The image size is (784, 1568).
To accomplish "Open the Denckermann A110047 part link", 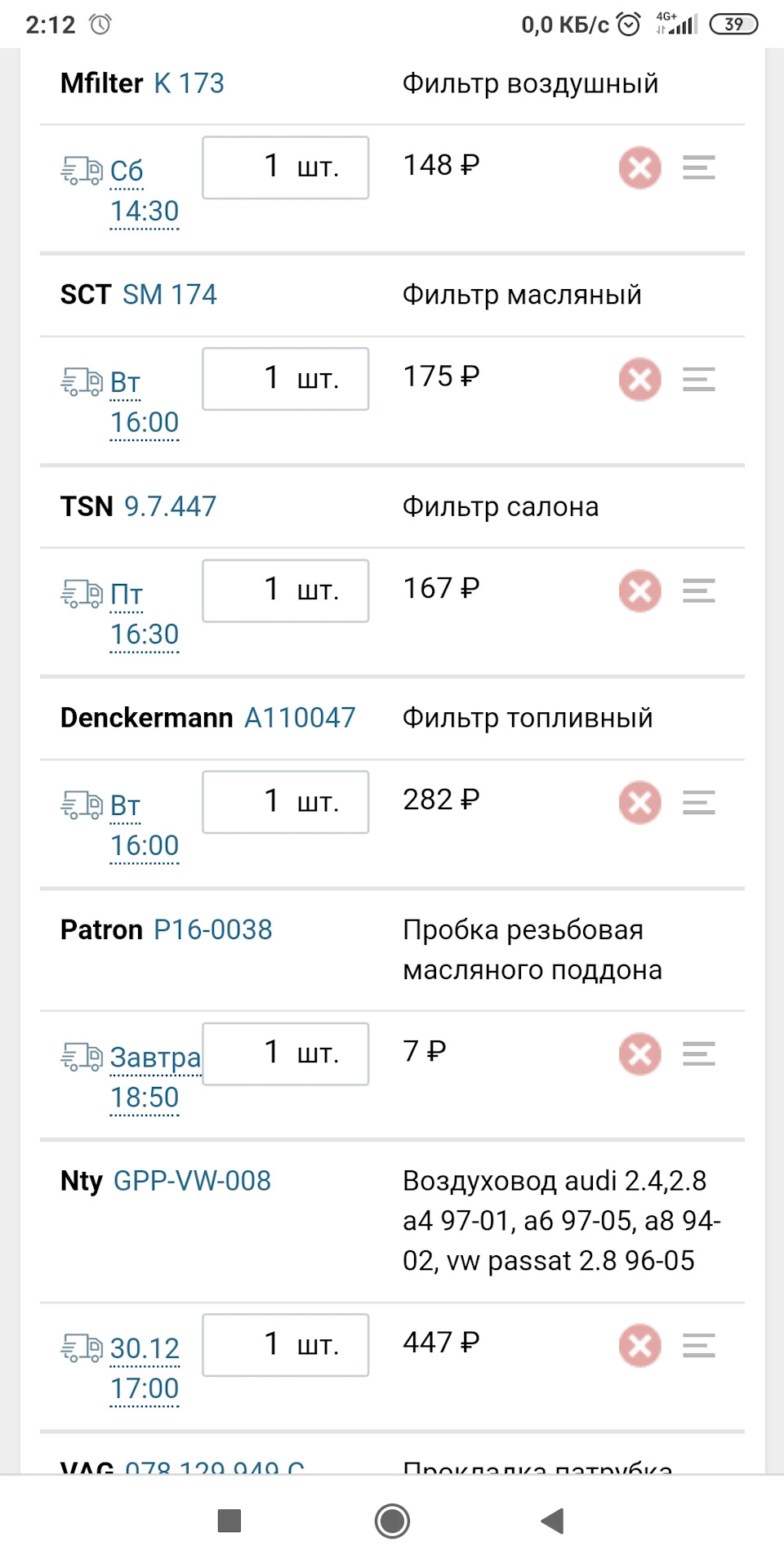I will click(x=300, y=718).
